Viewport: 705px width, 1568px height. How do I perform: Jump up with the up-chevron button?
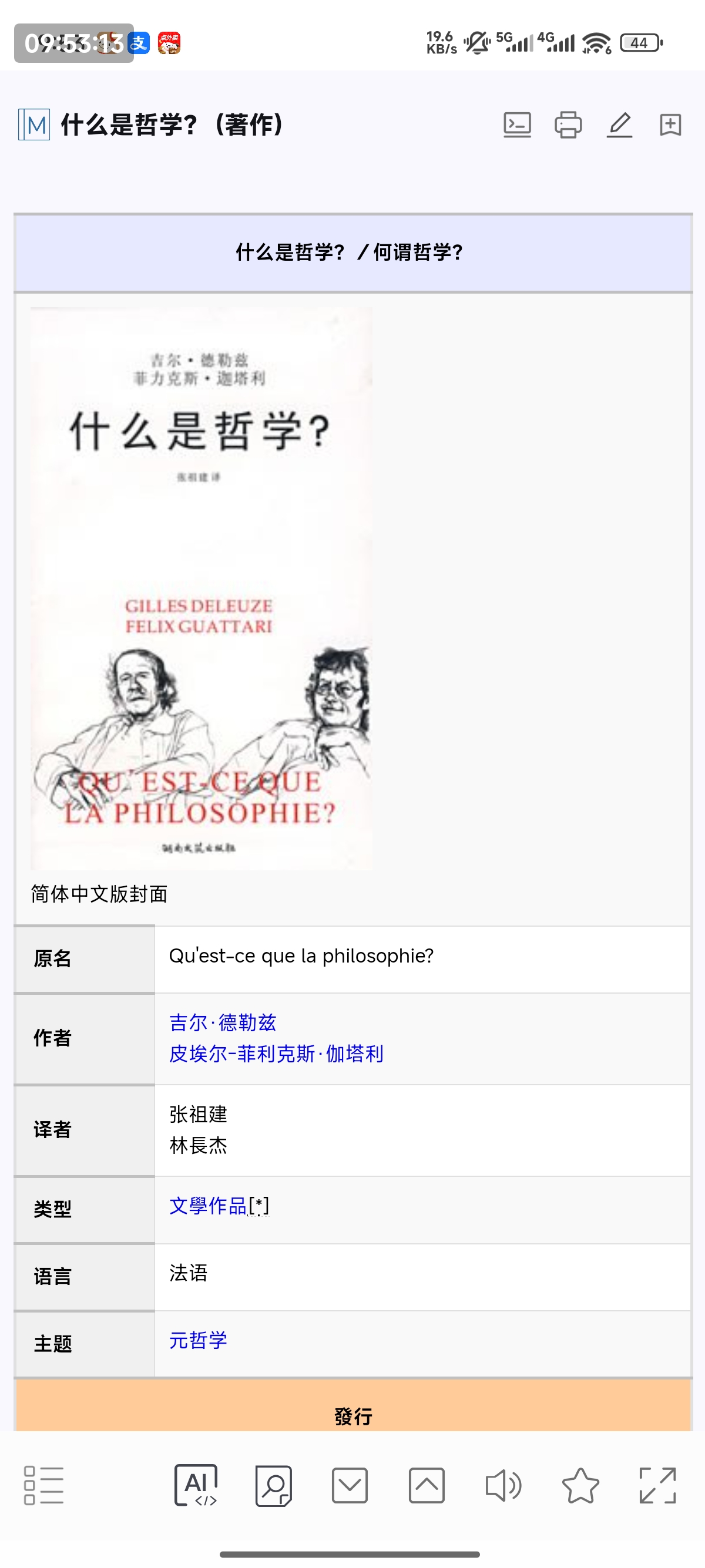coord(426,1486)
